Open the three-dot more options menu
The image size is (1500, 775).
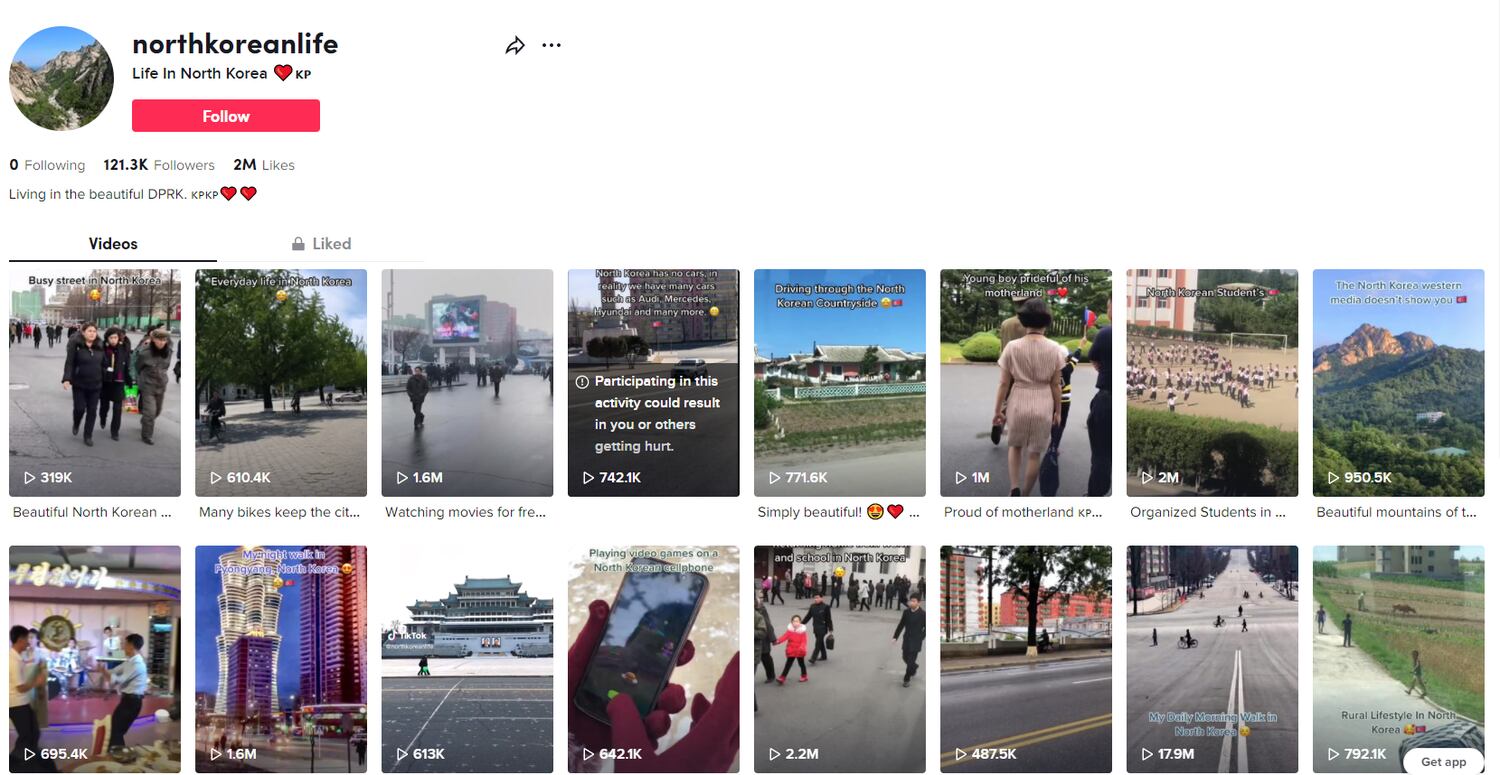click(551, 45)
